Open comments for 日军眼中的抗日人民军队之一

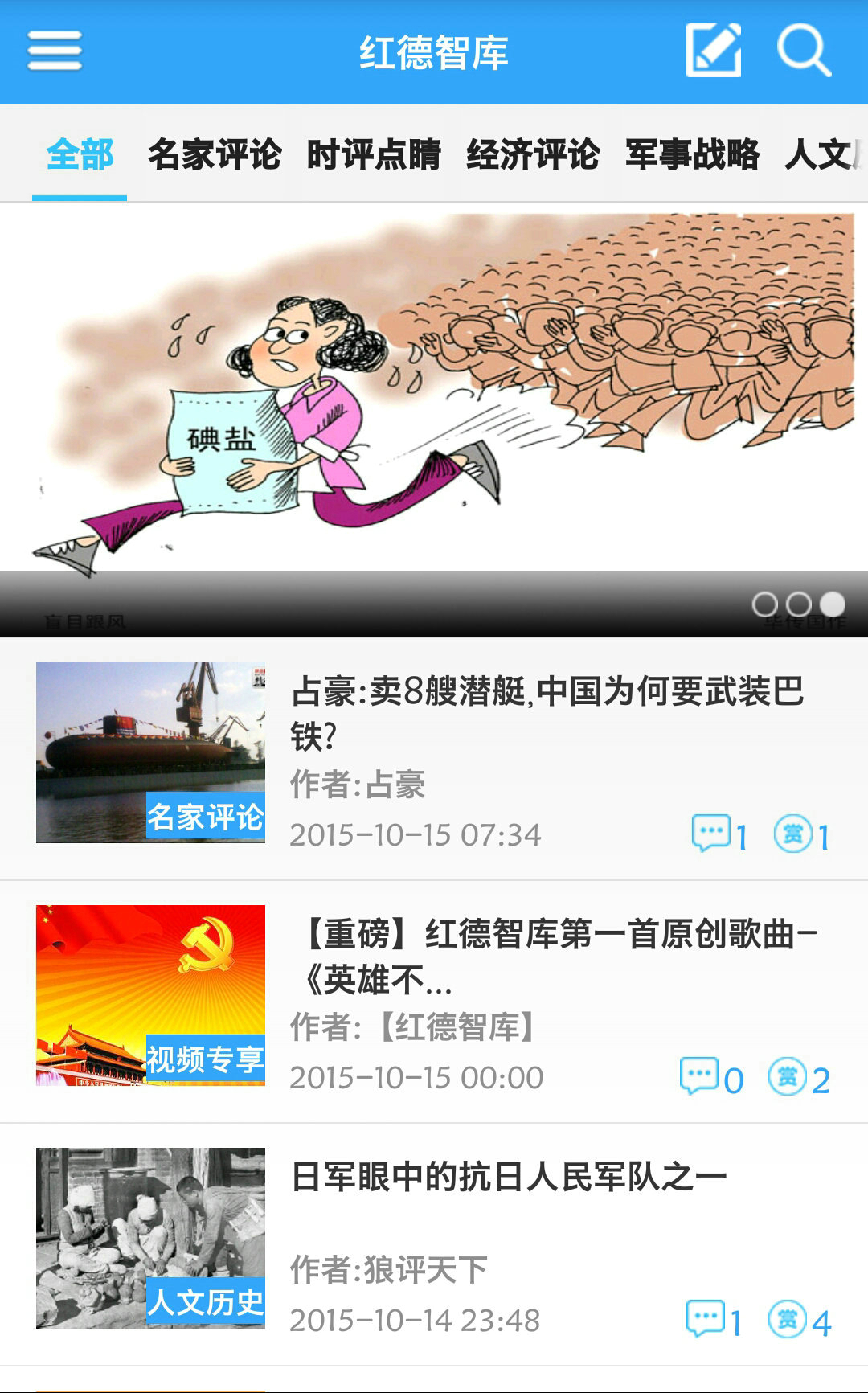(x=705, y=1319)
